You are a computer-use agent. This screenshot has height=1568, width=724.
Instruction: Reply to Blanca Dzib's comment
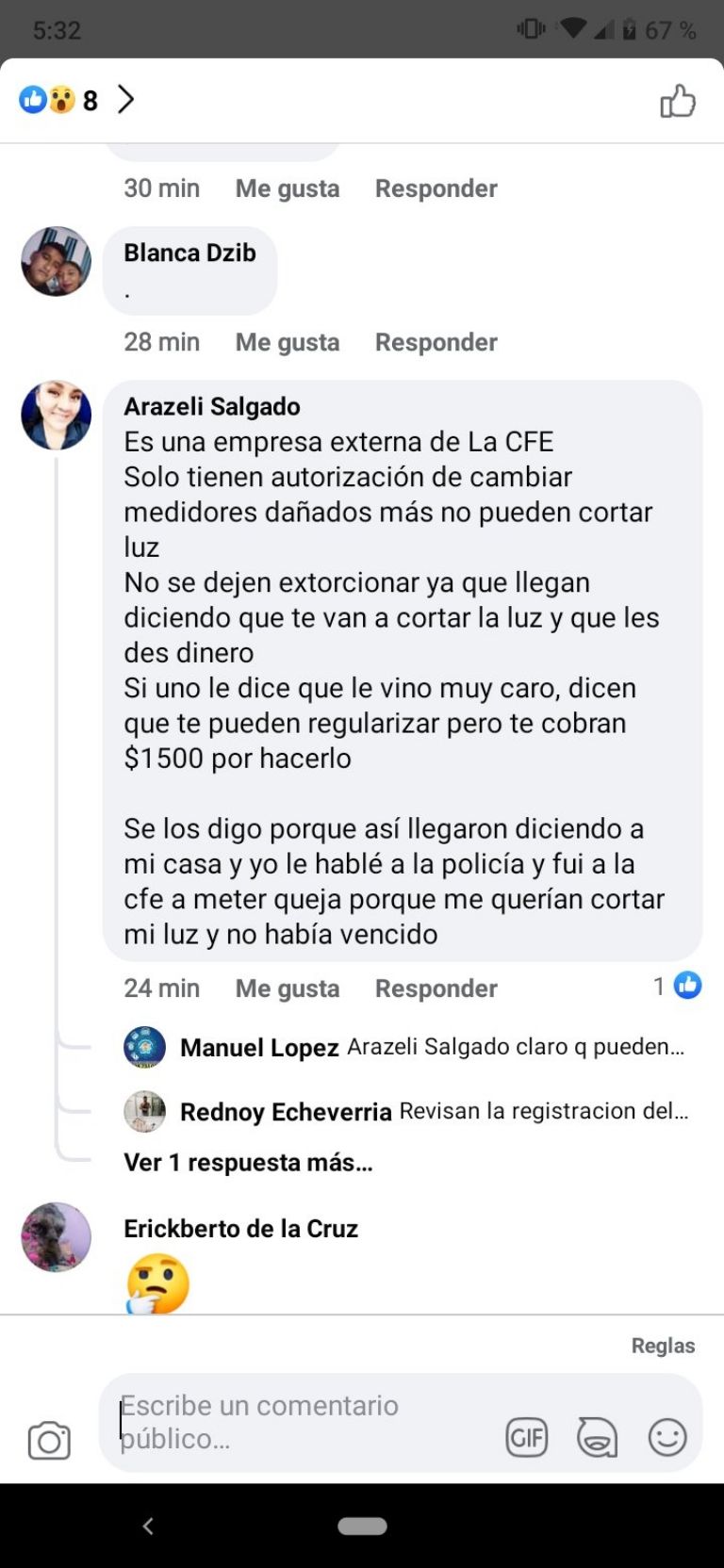436,342
